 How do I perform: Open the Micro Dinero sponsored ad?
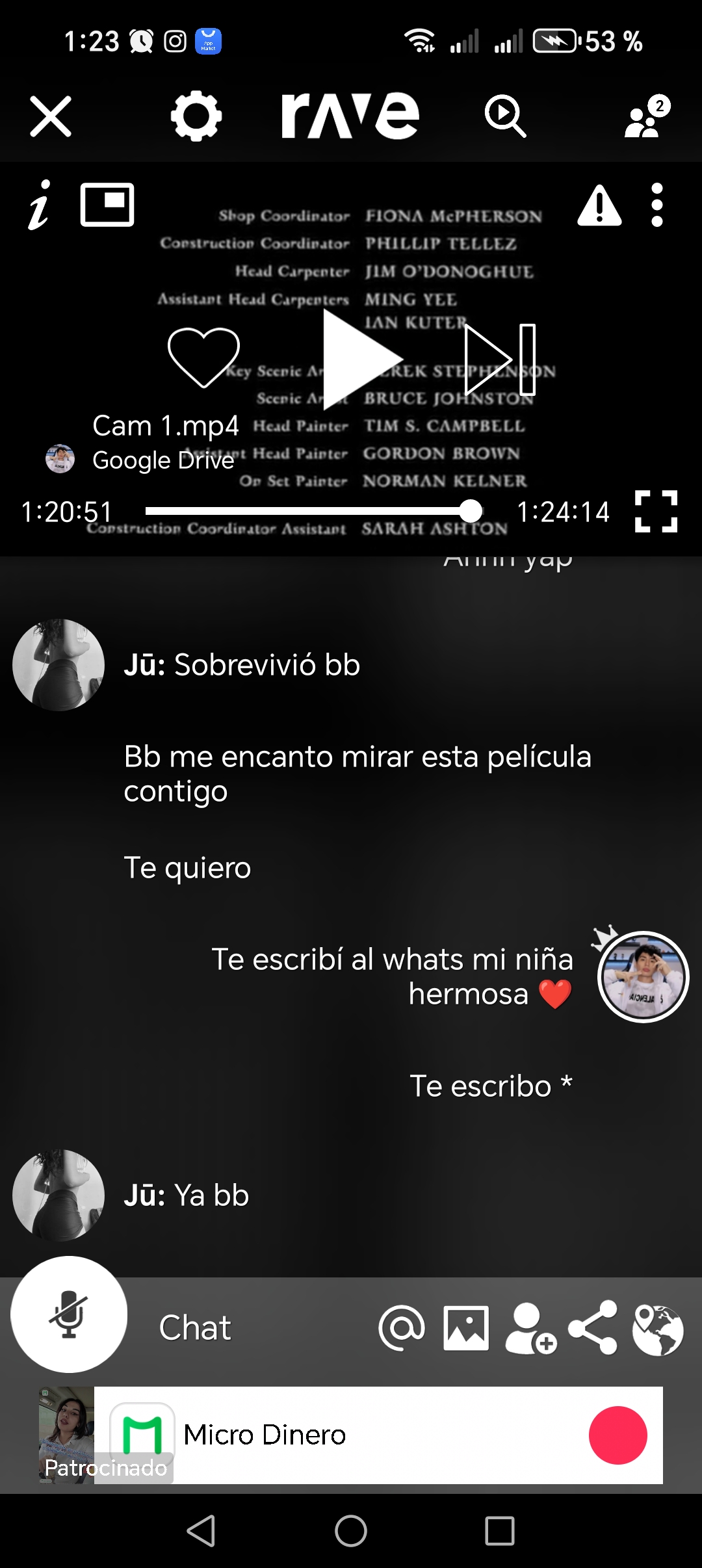point(377,1435)
